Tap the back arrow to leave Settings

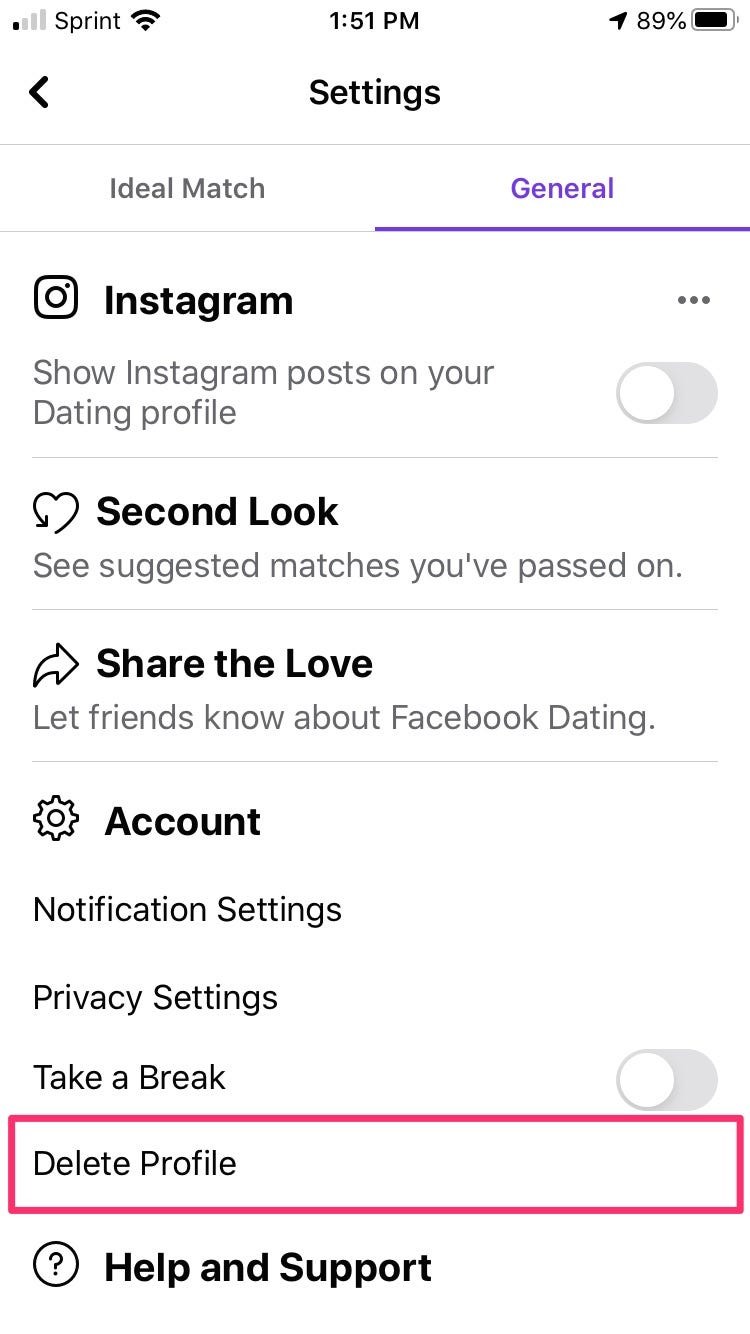[38, 91]
